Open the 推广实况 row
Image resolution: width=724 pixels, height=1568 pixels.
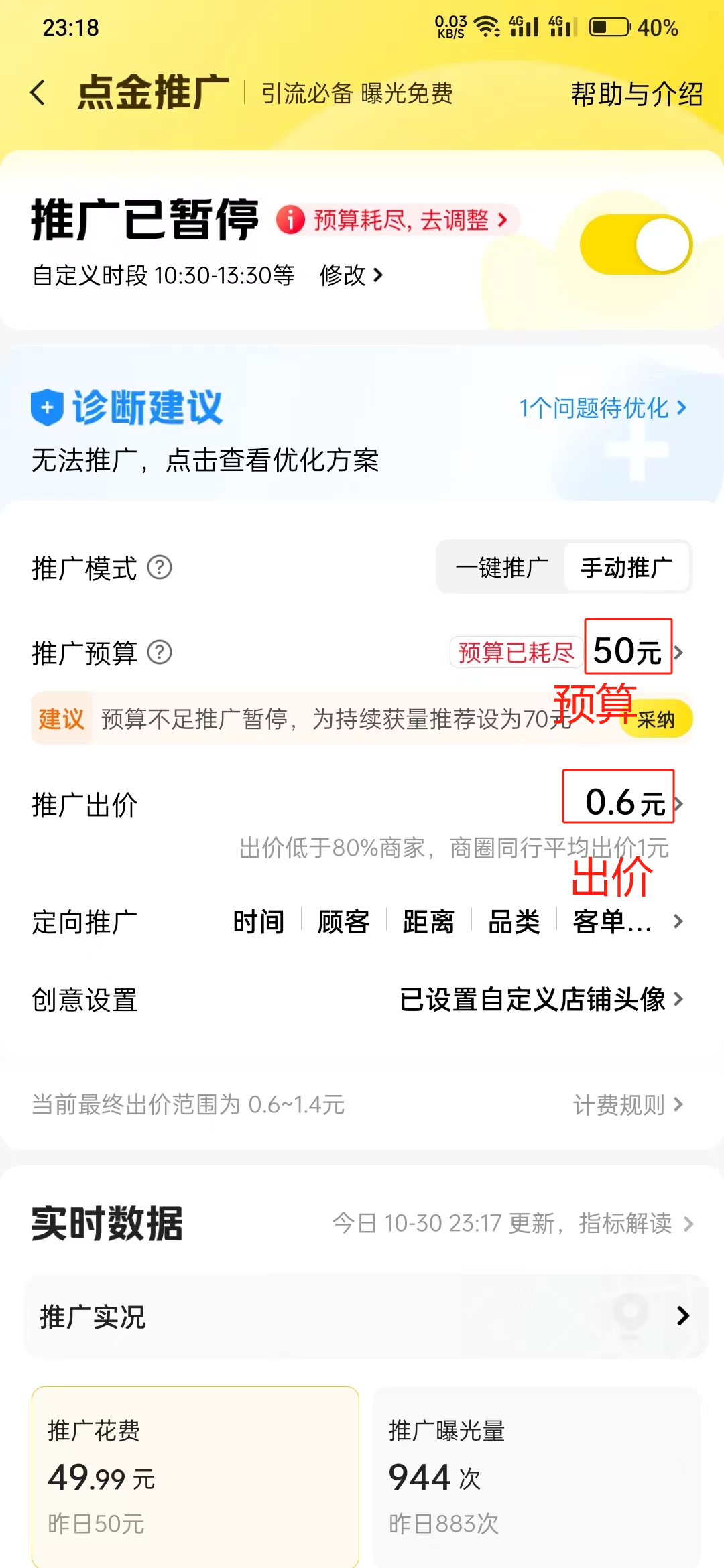362,1316
